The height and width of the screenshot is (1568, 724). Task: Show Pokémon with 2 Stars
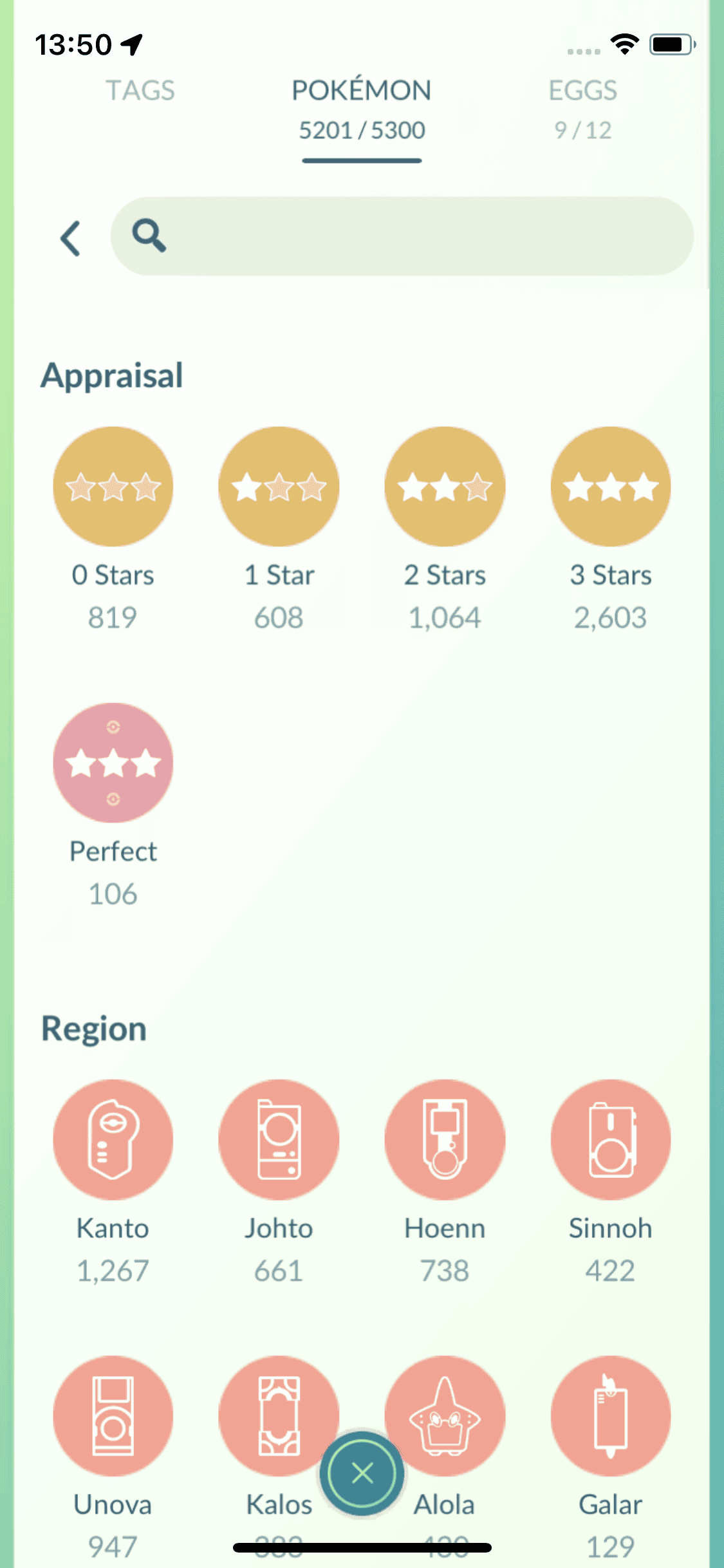445,487
